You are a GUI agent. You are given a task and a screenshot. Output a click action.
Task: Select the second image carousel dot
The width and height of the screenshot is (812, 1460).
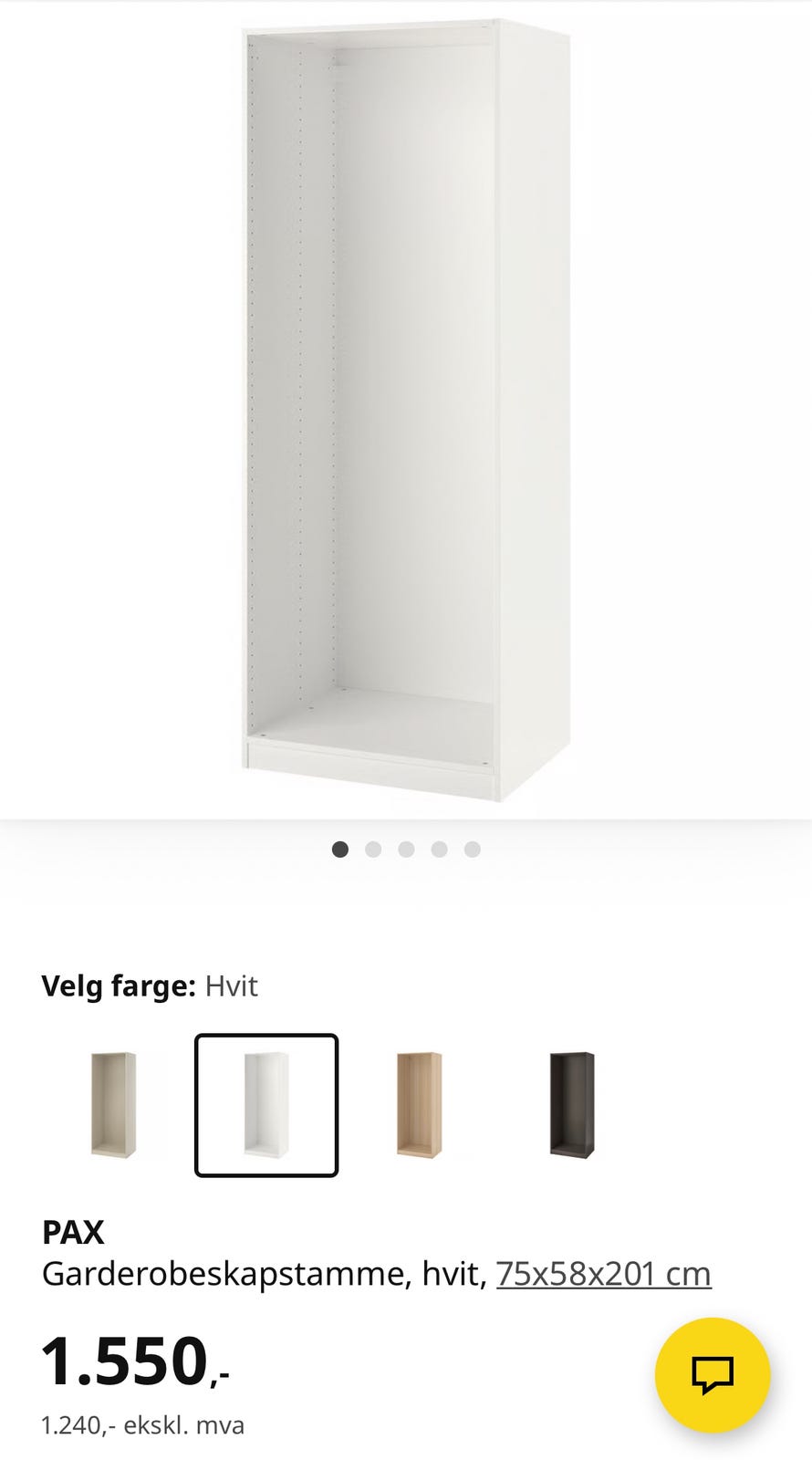click(373, 849)
